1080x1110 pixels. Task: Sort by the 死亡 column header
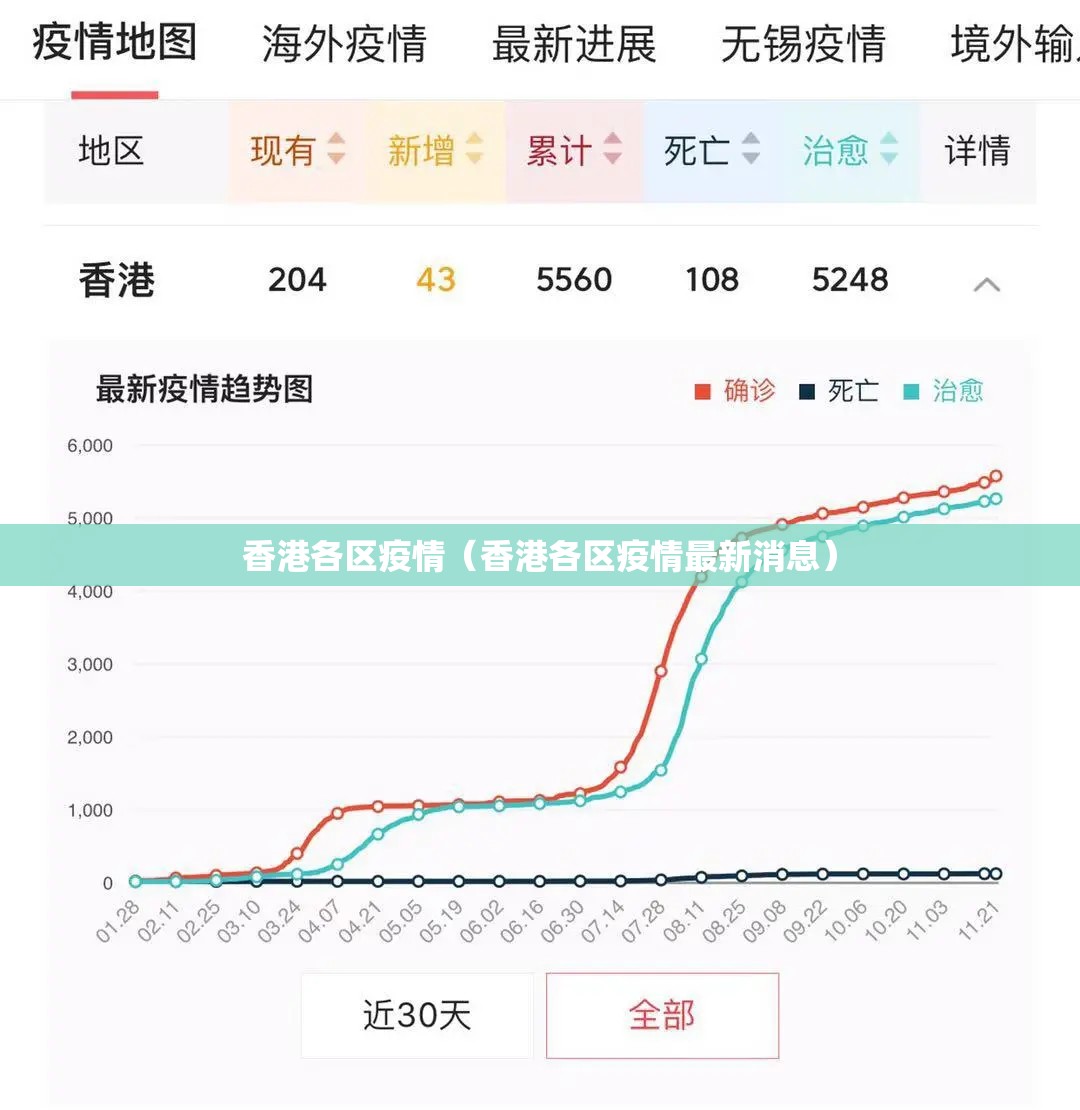712,151
